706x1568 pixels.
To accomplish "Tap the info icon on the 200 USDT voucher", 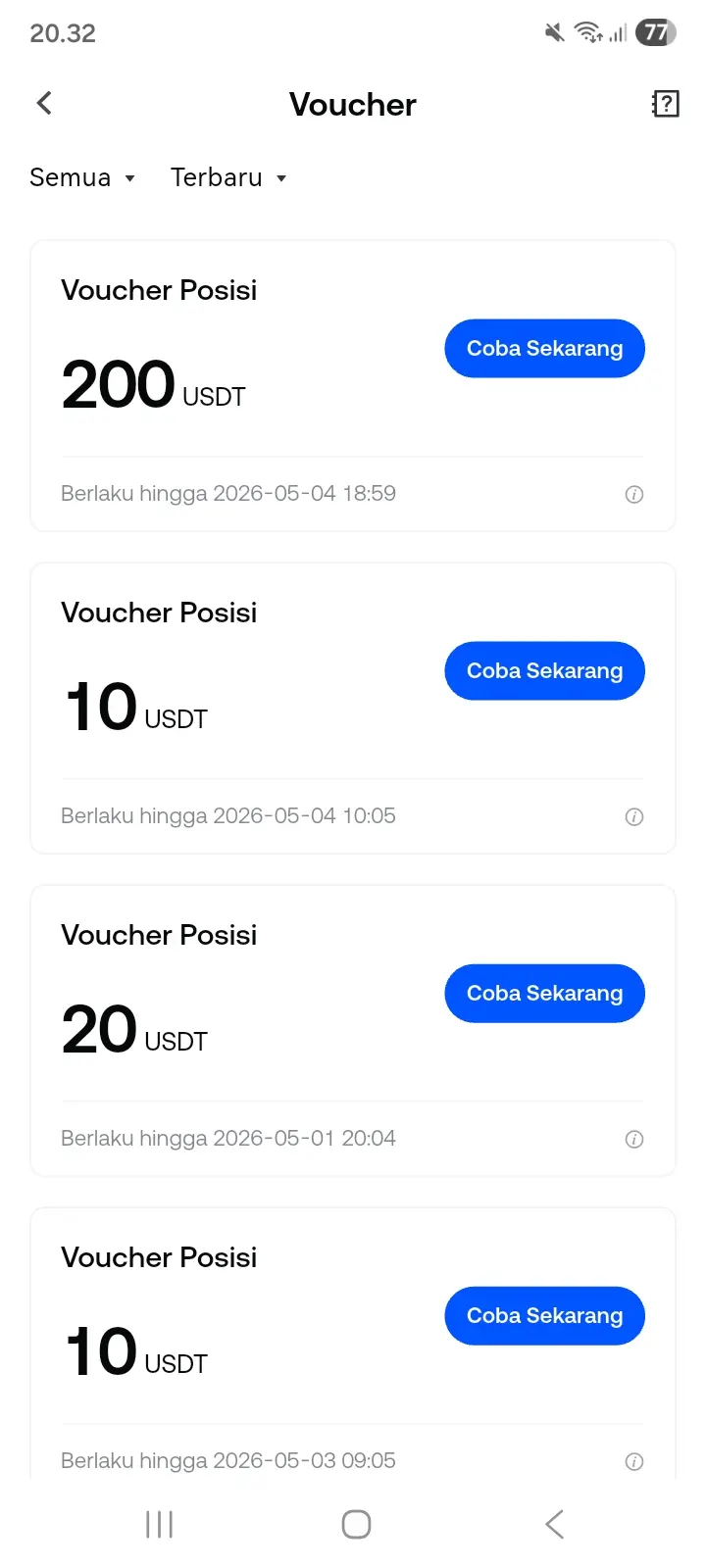I will click(x=634, y=494).
